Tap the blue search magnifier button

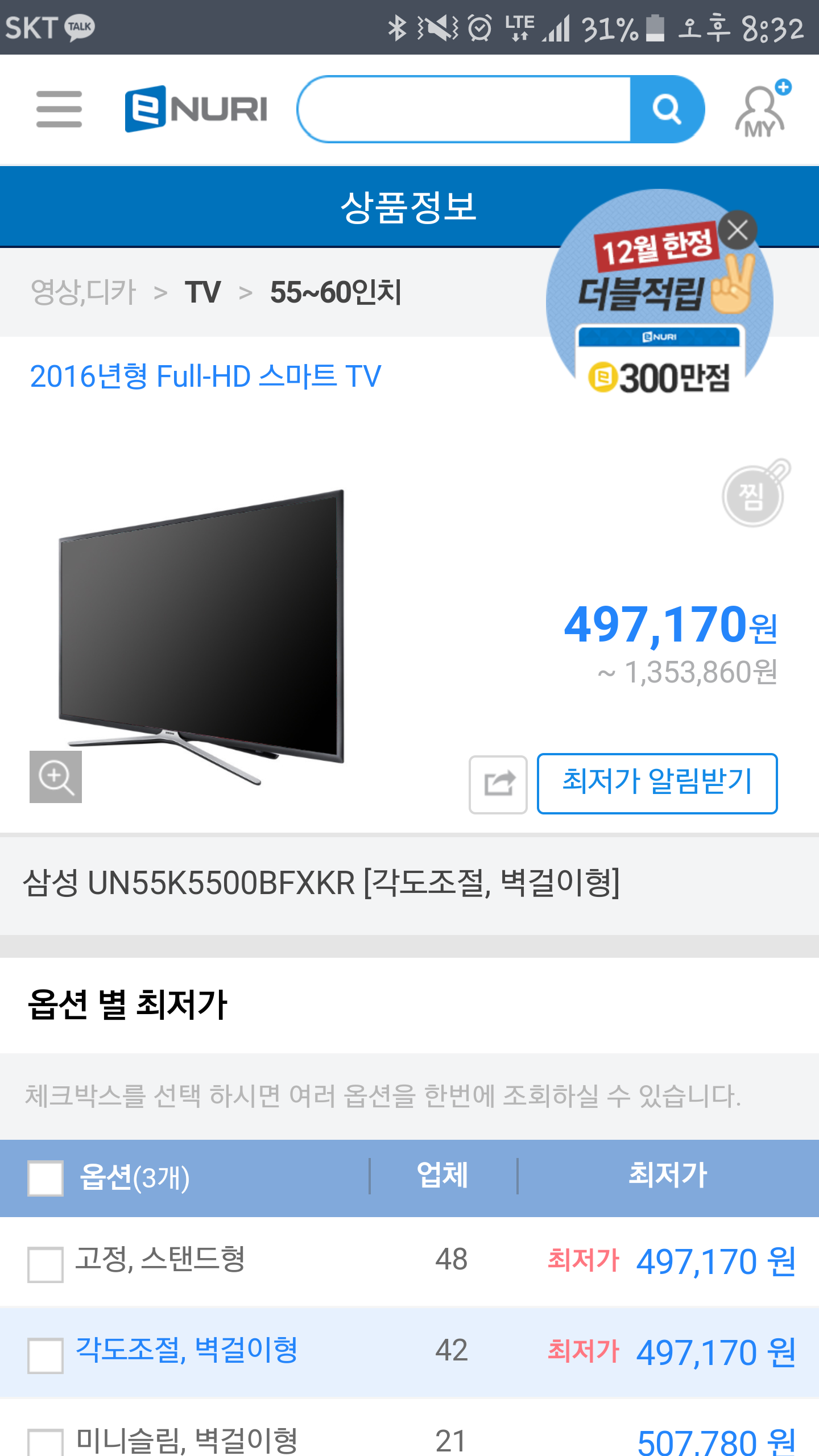(667, 109)
